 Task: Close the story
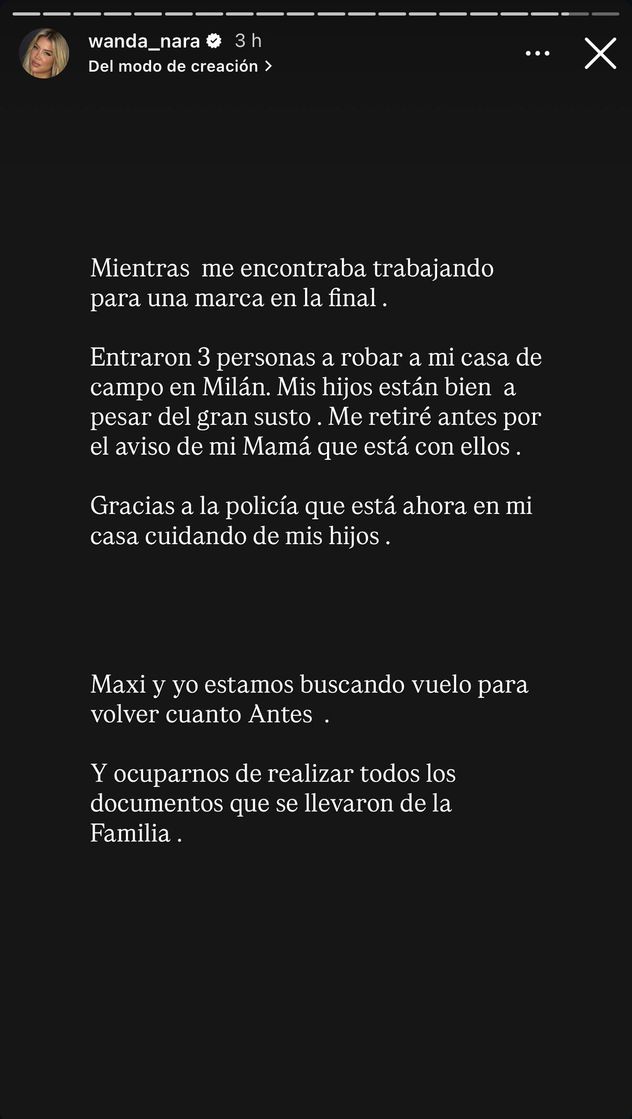click(600, 54)
